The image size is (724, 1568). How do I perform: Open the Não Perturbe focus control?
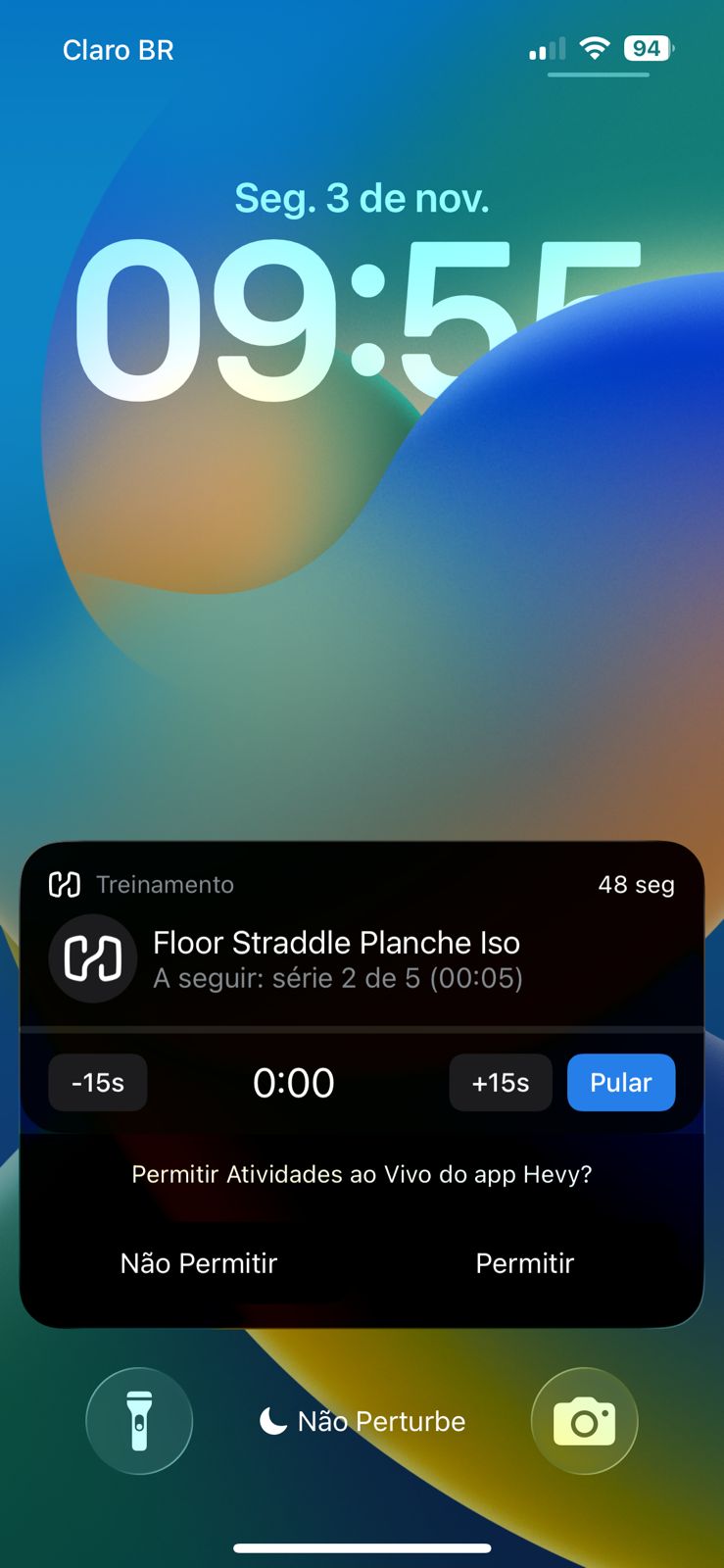coord(362,1421)
